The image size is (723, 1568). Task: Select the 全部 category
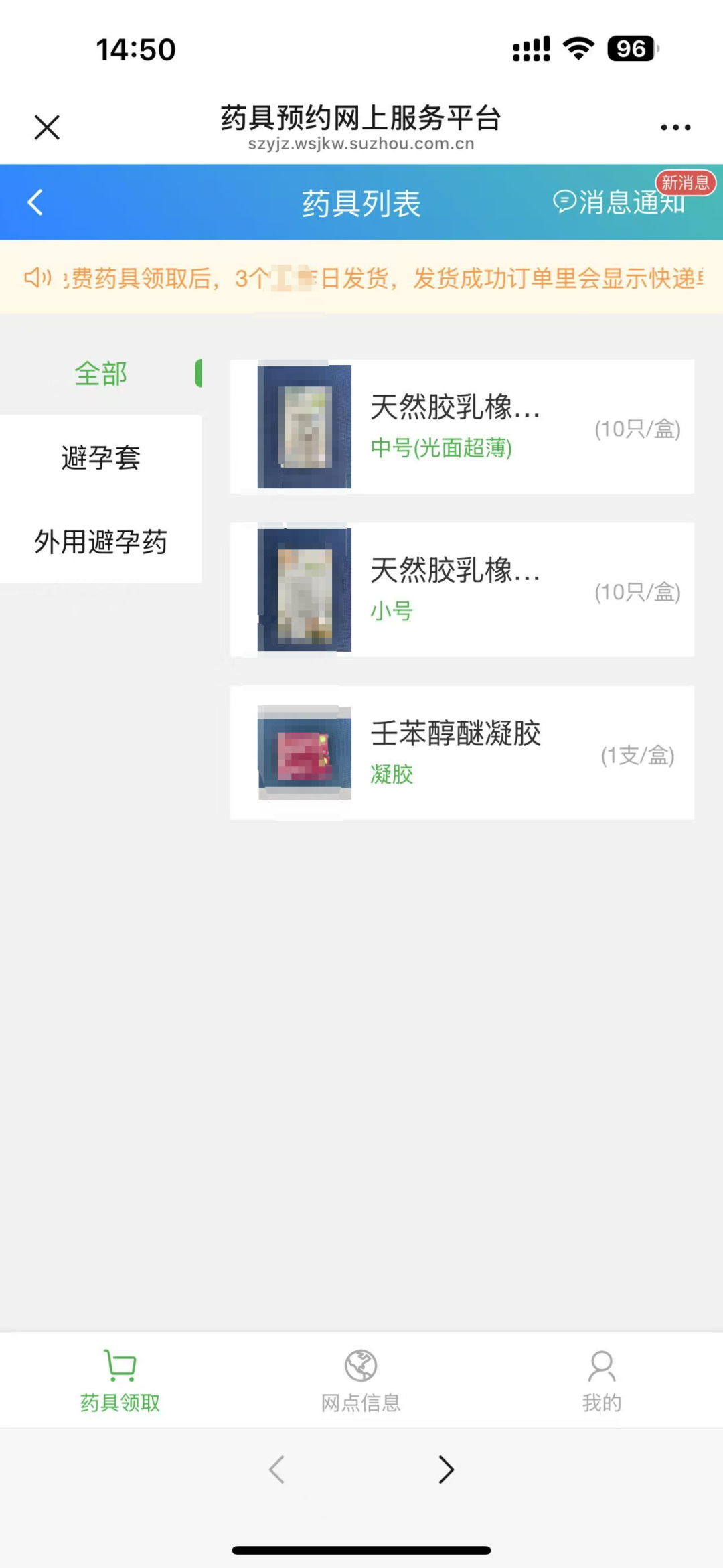coord(100,374)
